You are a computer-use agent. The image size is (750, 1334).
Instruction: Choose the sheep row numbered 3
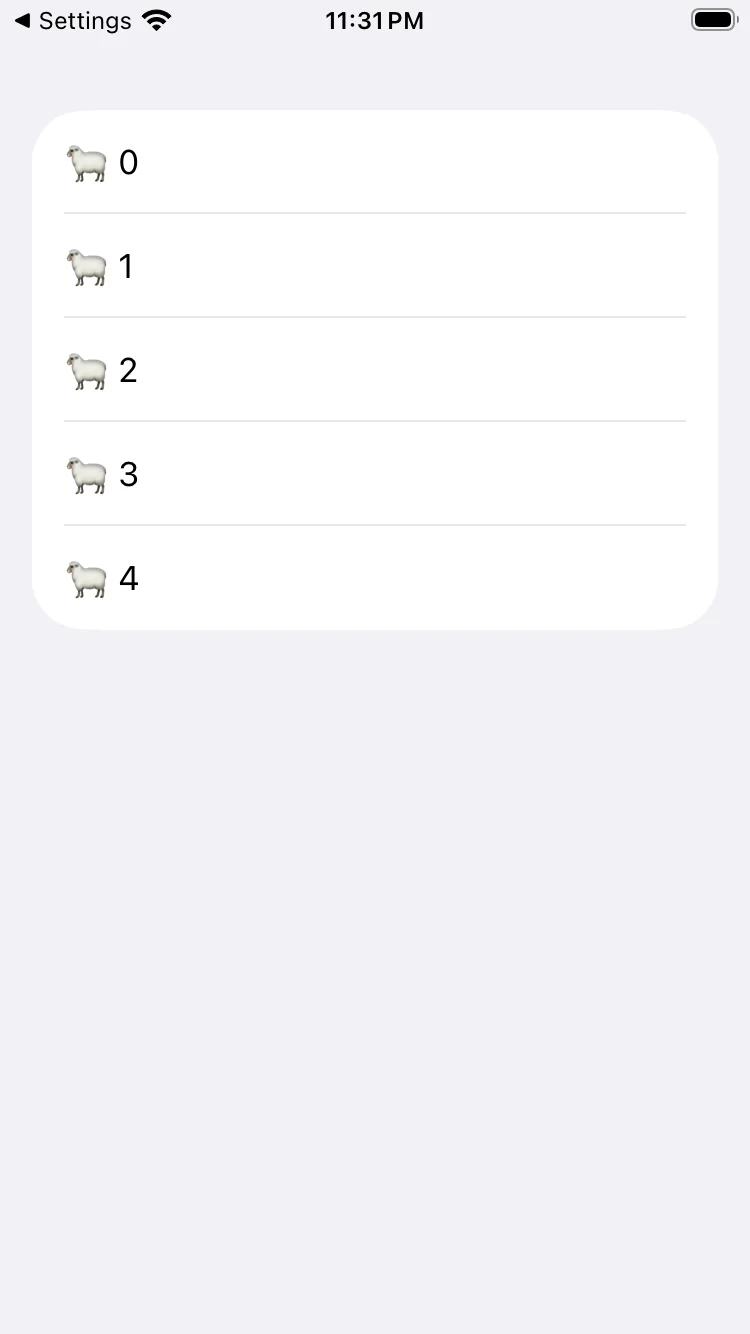[375, 474]
